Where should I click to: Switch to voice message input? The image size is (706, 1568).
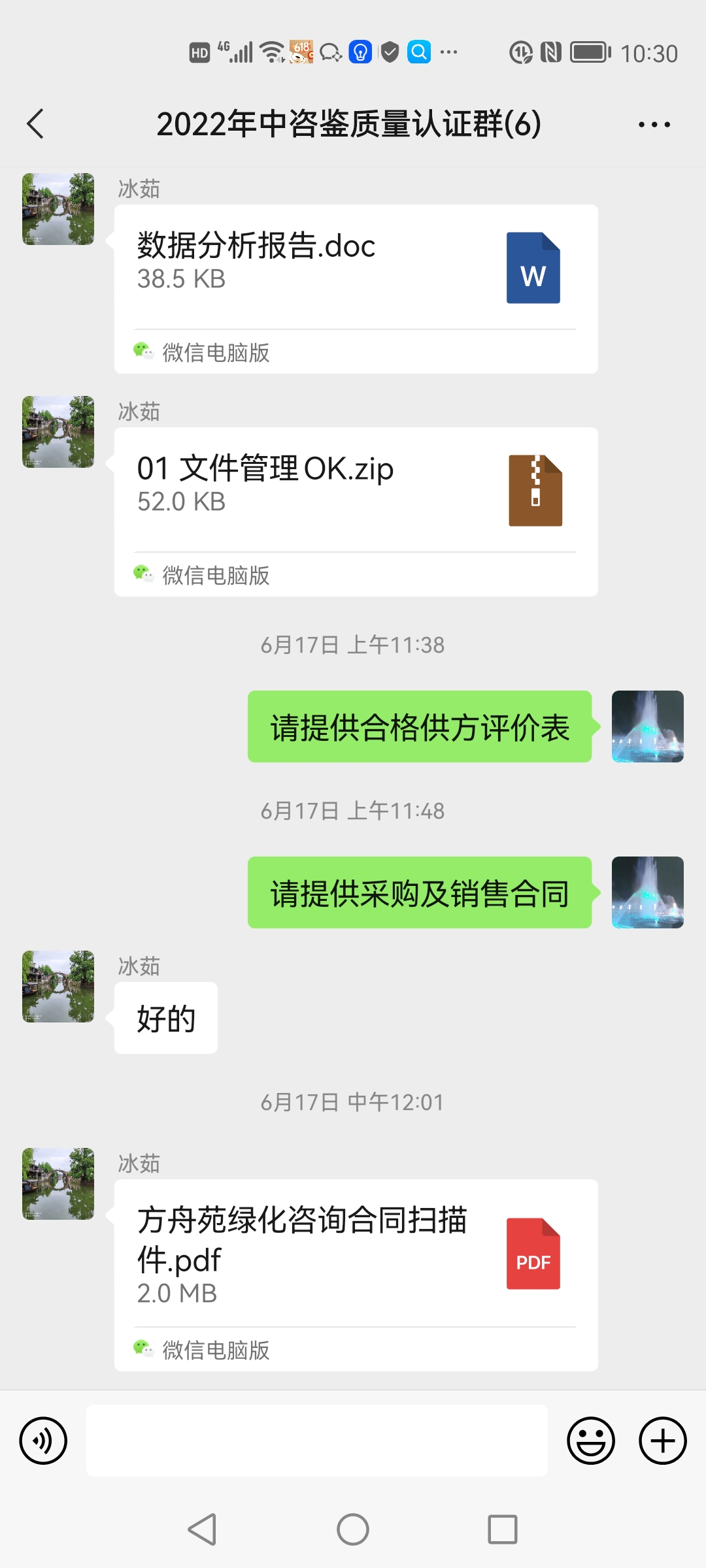click(43, 1441)
